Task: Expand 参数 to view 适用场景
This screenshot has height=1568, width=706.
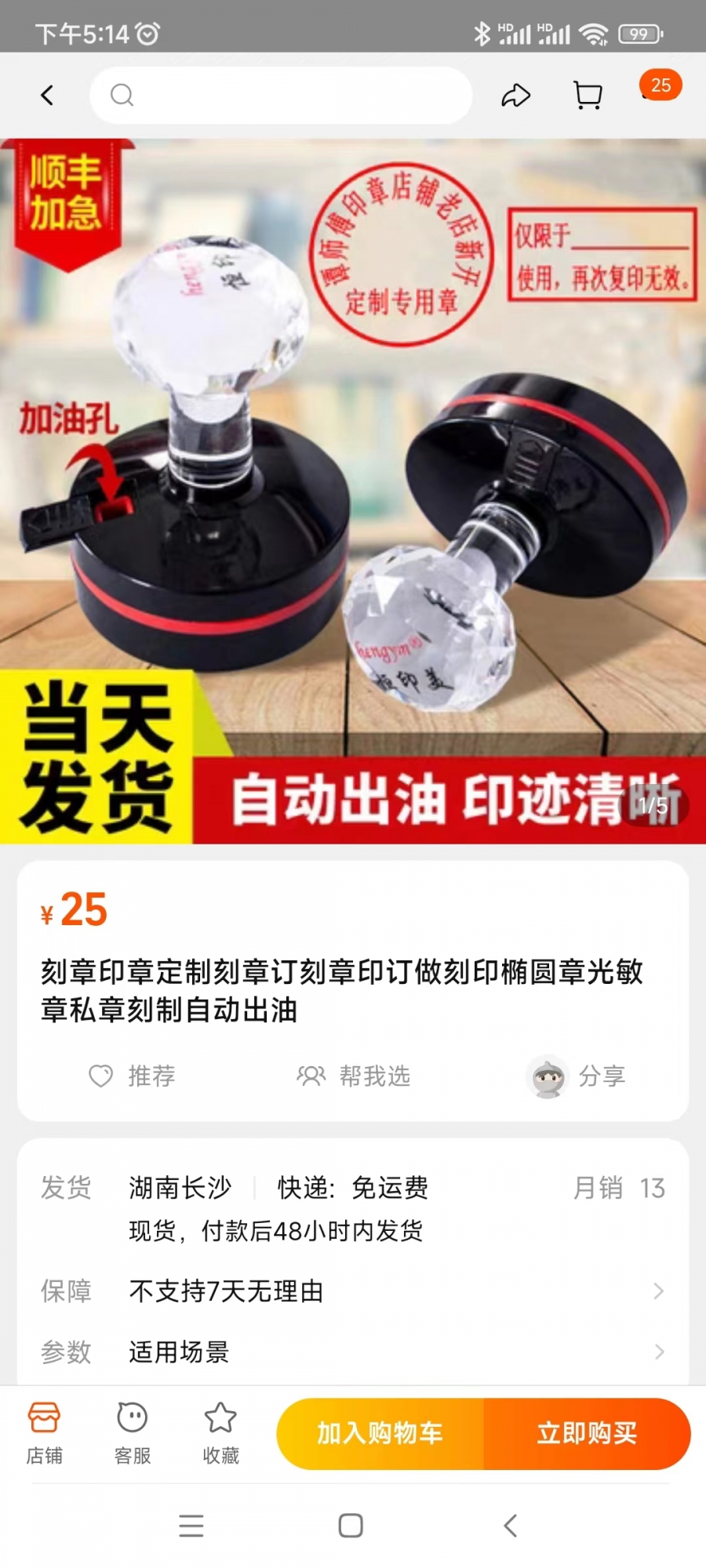Action: point(353,1352)
